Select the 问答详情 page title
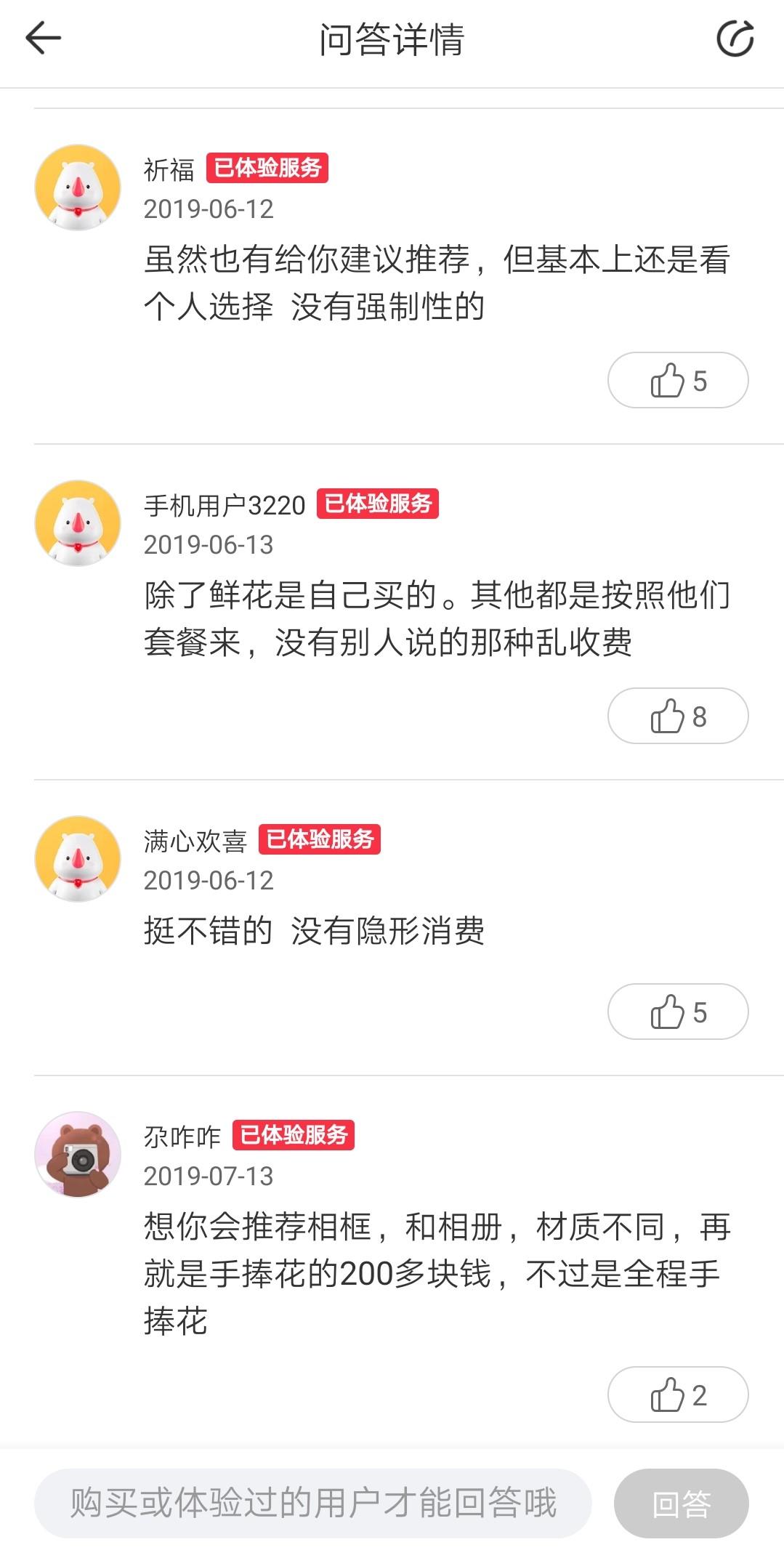Image resolution: width=784 pixels, height=1558 pixels. (x=392, y=40)
